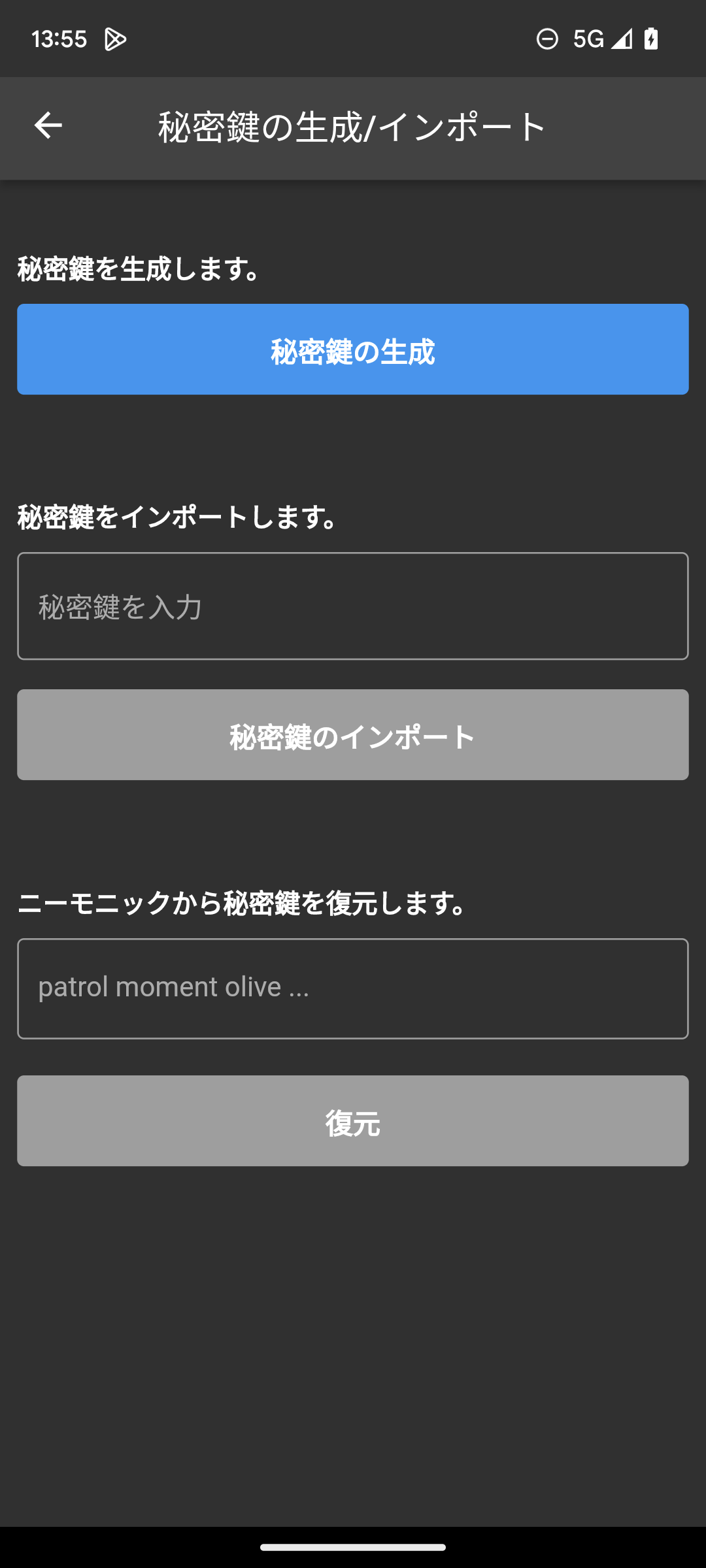Tap the navigation arrow in the top app bar
706x1568 pixels.
tap(48, 127)
